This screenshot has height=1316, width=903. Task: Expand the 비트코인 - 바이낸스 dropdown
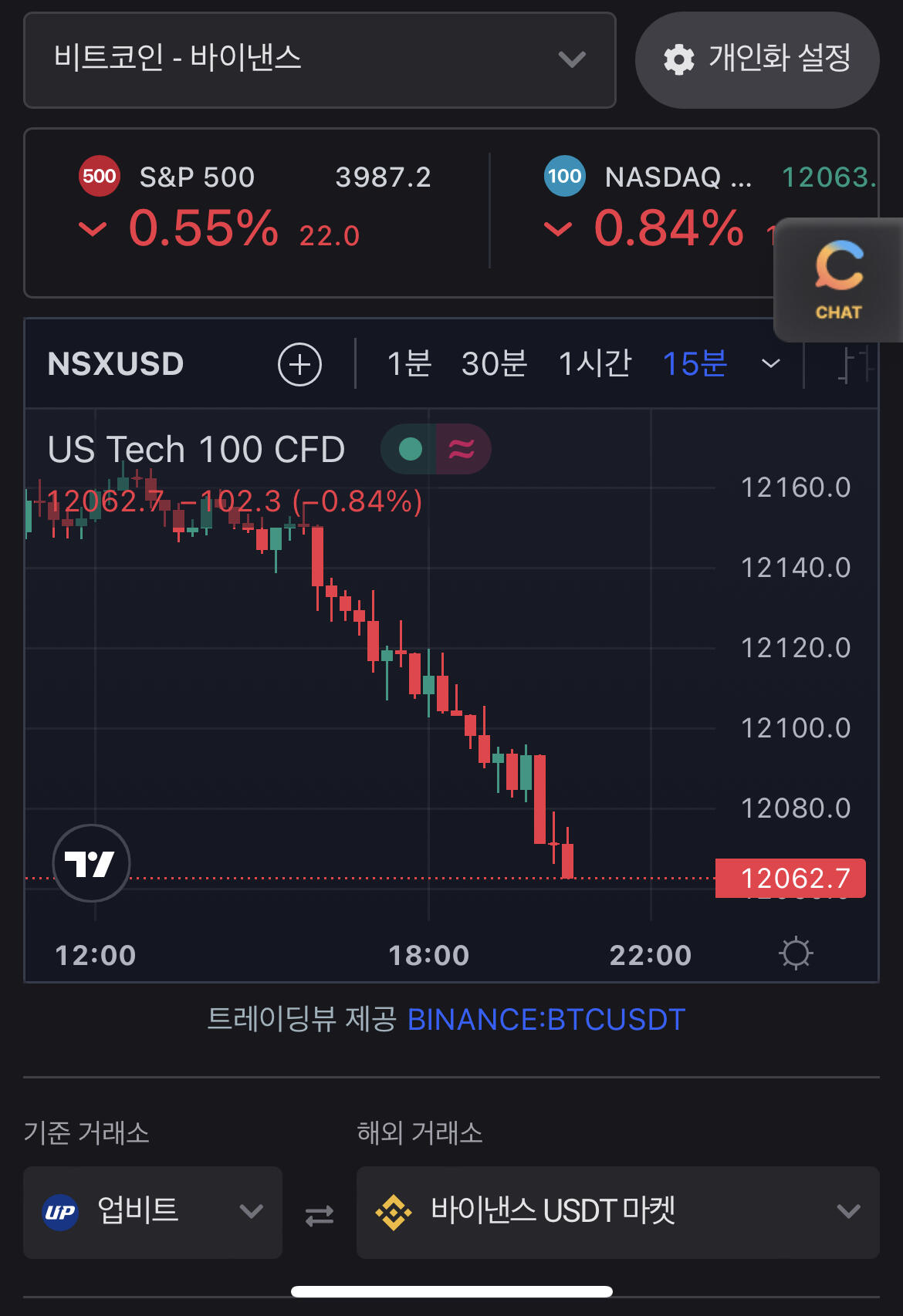pyautogui.click(x=320, y=60)
